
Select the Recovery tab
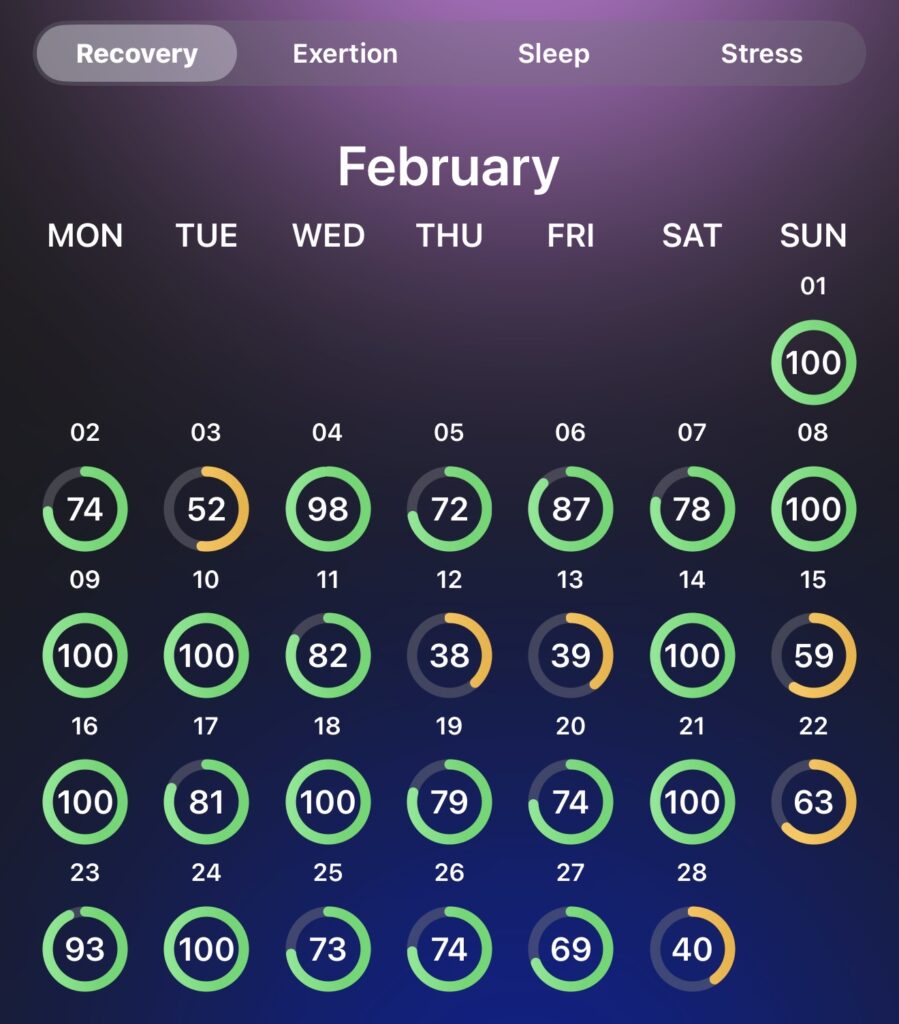[x=137, y=54]
